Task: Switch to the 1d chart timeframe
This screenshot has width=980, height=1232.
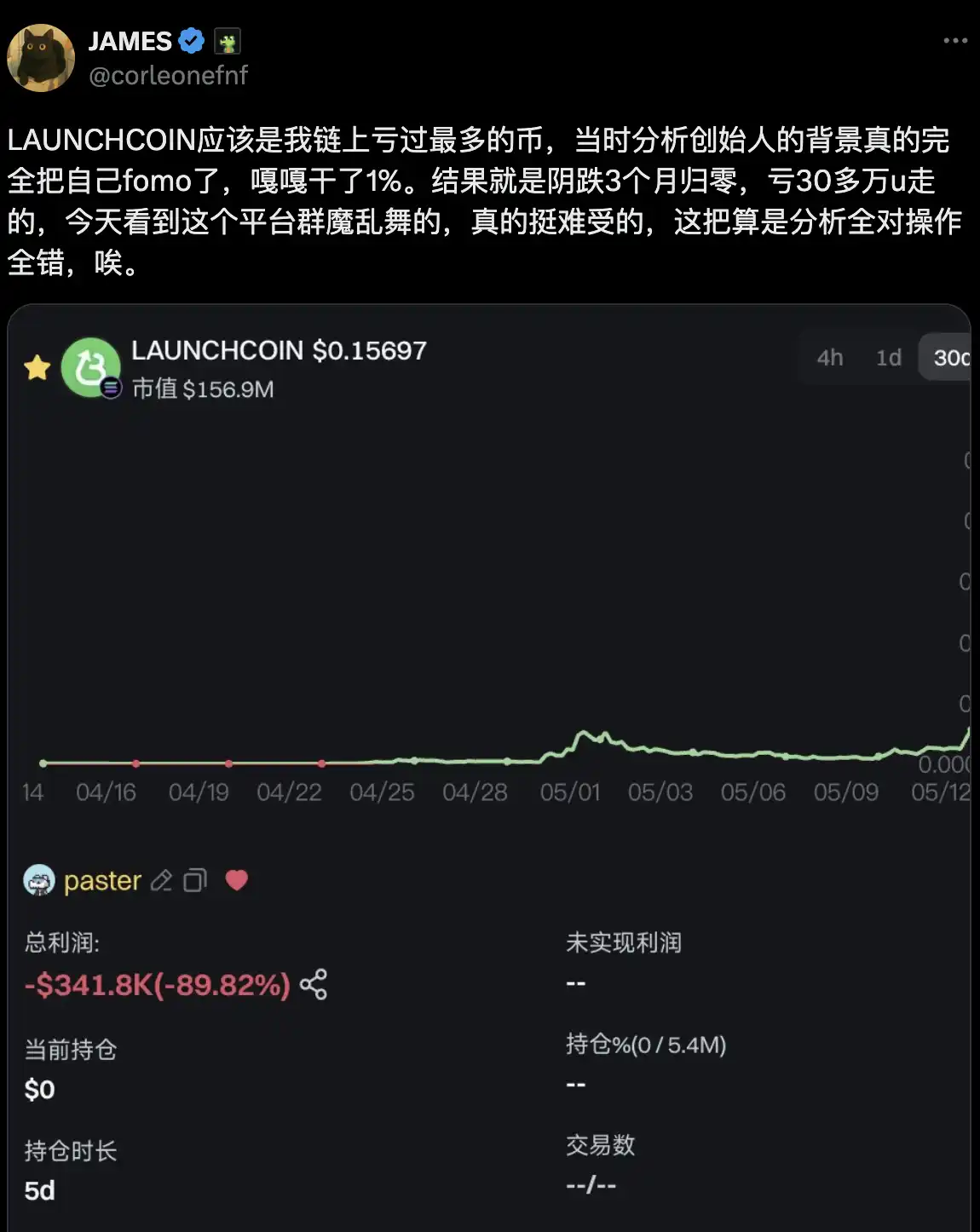Action: pos(888,358)
